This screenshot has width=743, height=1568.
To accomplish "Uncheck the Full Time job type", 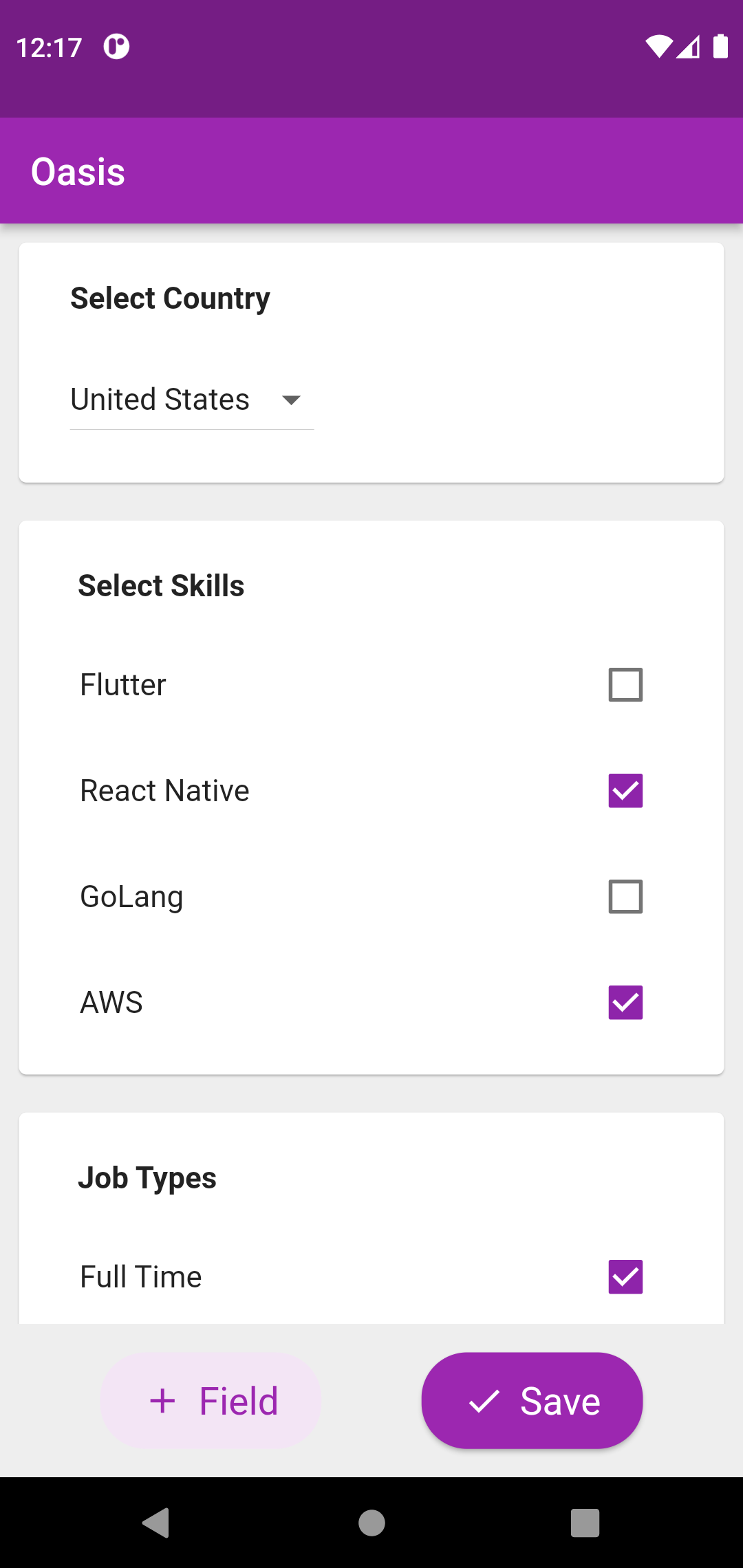I will pyautogui.click(x=625, y=1277).
